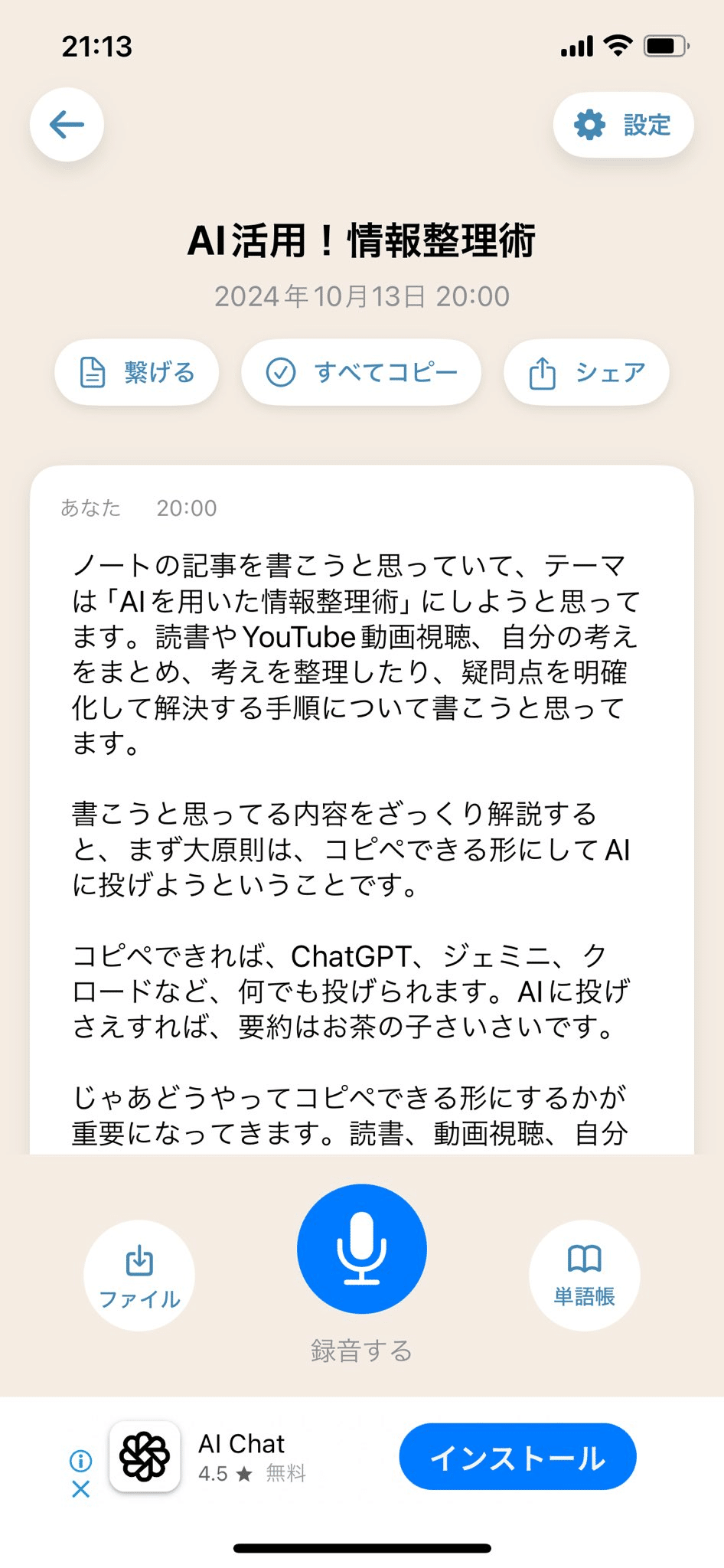724x1568 pixels.
Task: Copy everything with すべてコピー
Action: (361, 373)
